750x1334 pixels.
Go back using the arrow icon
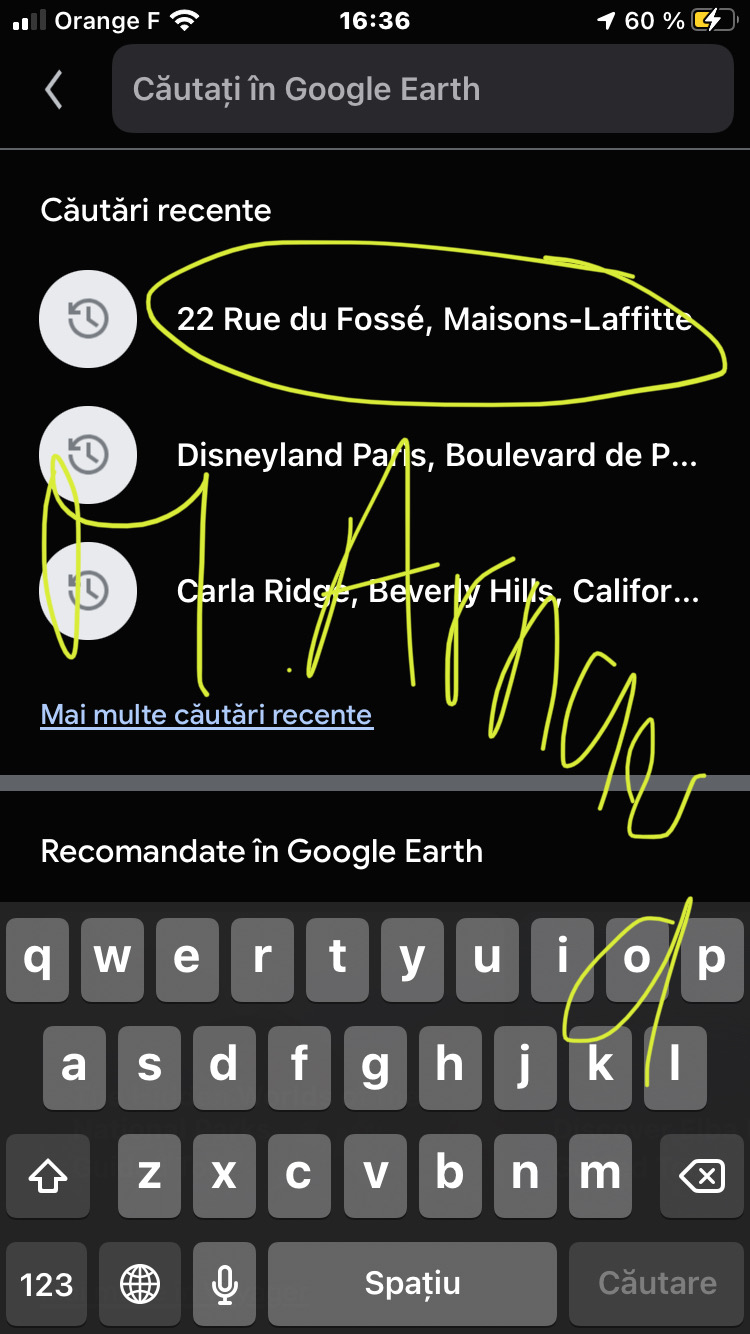point(54,89)
